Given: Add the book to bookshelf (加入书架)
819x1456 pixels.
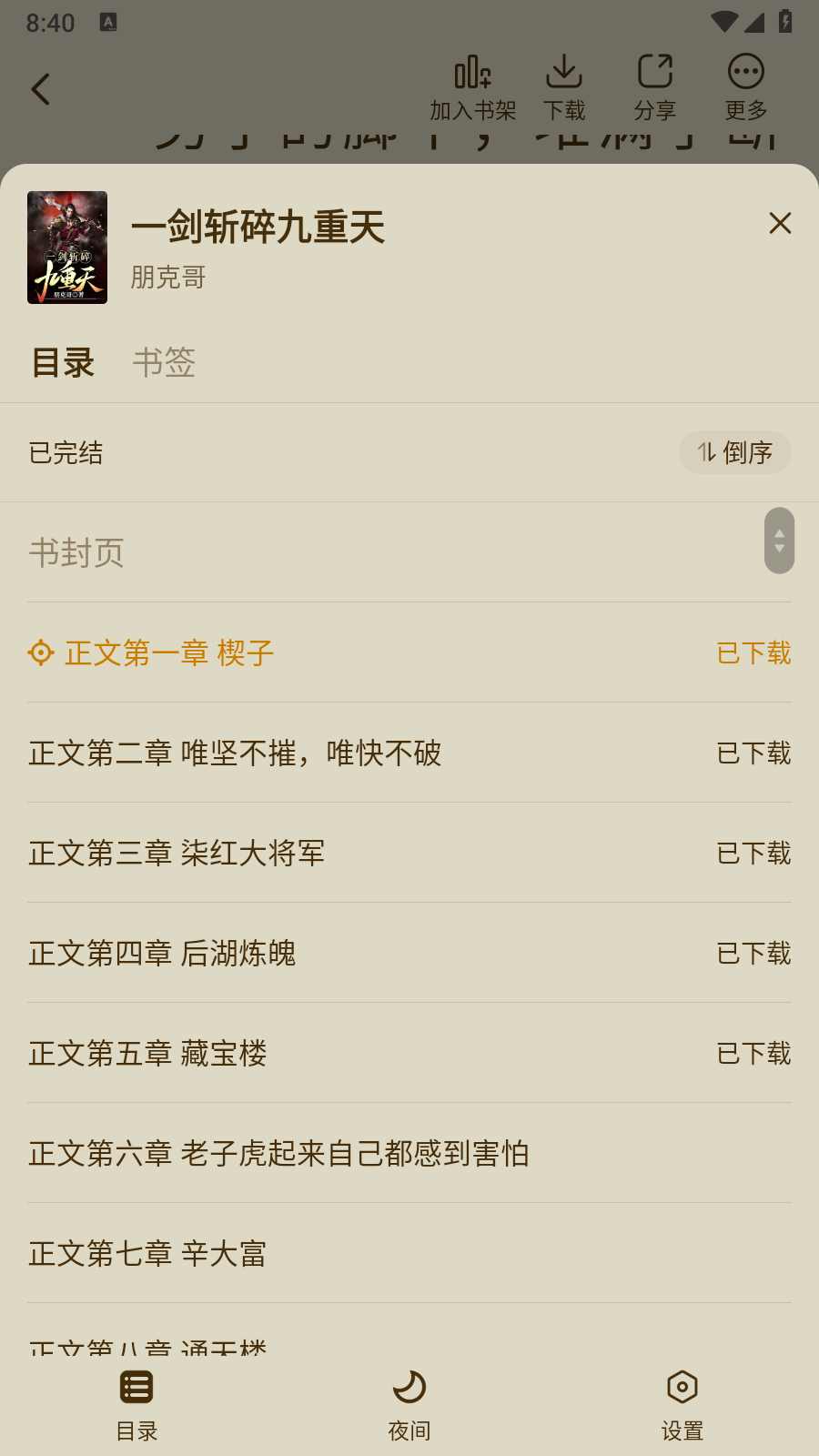Looking at the screenshot, I should pos(472,88).
